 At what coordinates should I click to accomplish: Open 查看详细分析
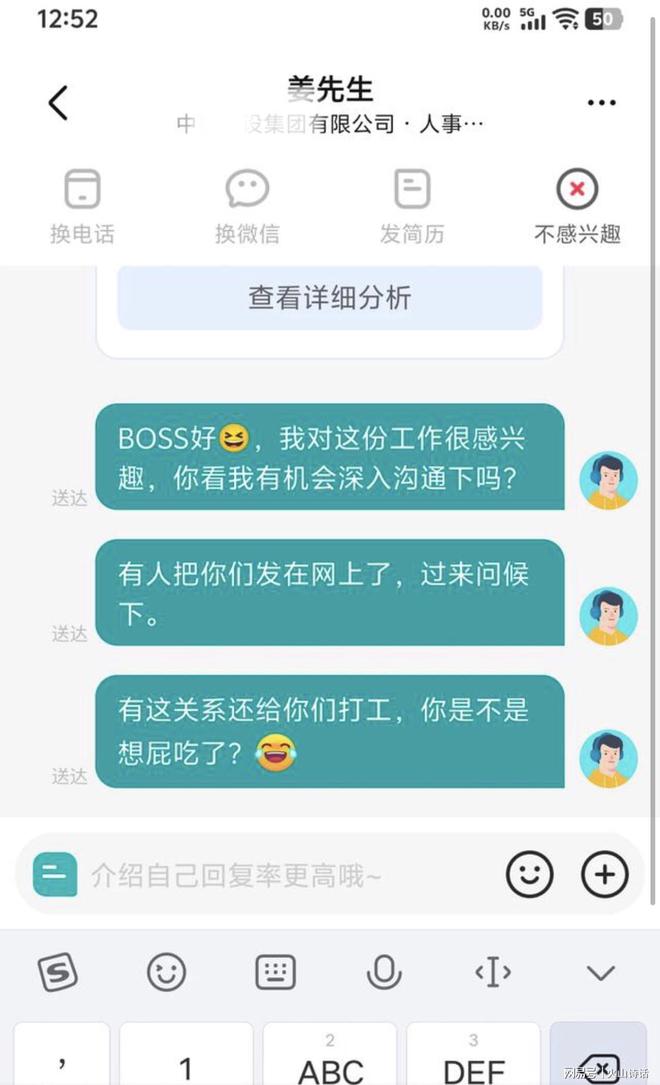click(x=330, y=297)
